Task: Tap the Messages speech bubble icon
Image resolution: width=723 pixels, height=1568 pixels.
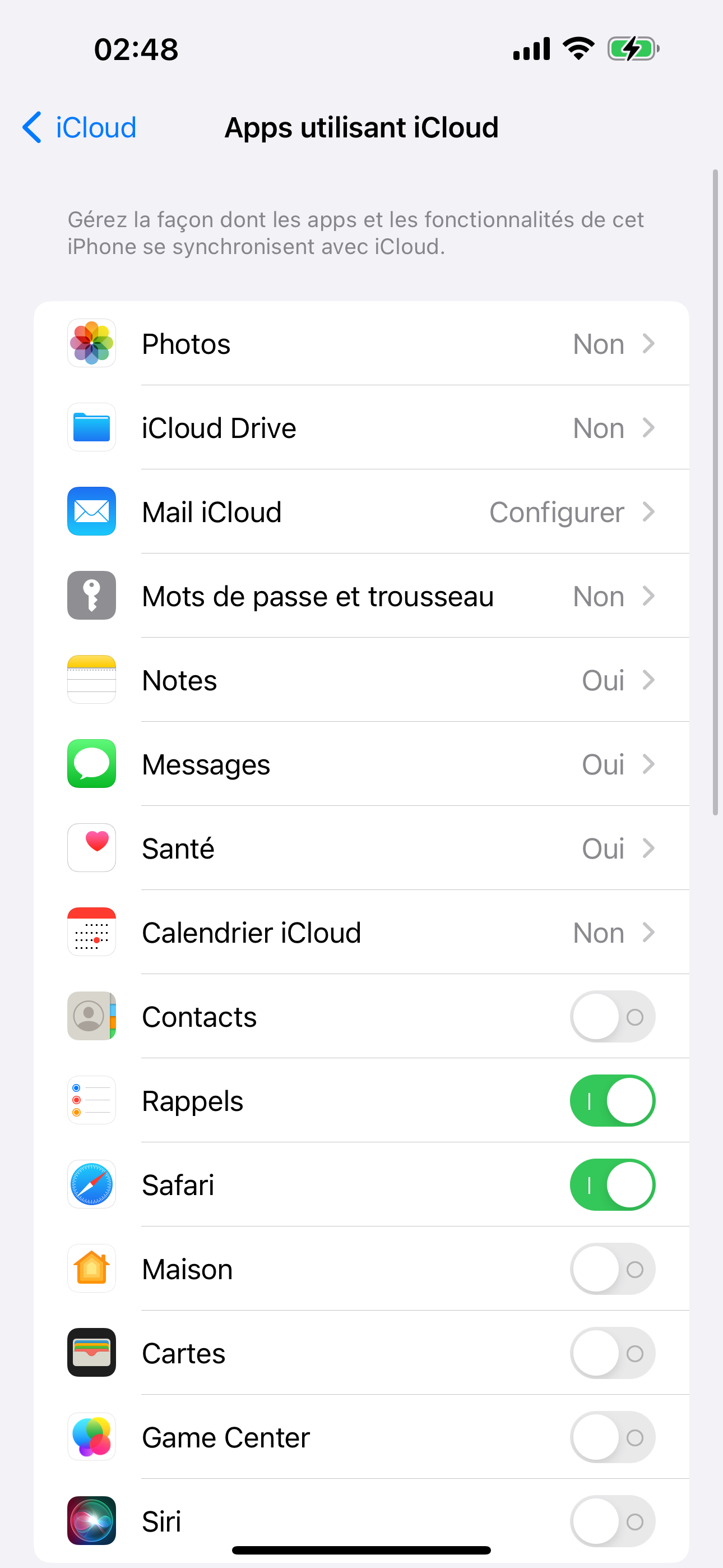Action: (91, 764)
